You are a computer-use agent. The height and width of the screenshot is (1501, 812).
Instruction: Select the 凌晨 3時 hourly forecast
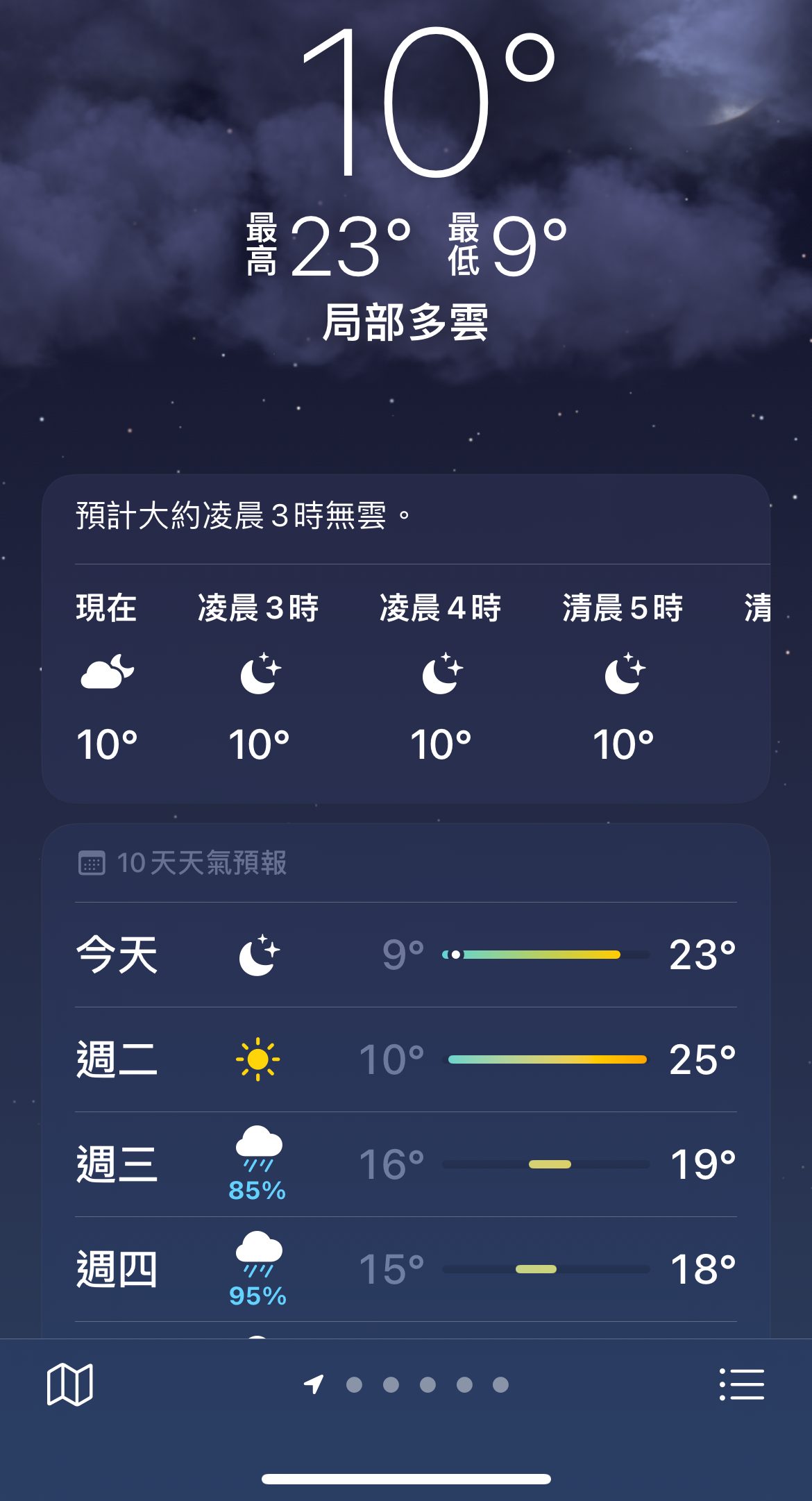(x=259, y=677)
